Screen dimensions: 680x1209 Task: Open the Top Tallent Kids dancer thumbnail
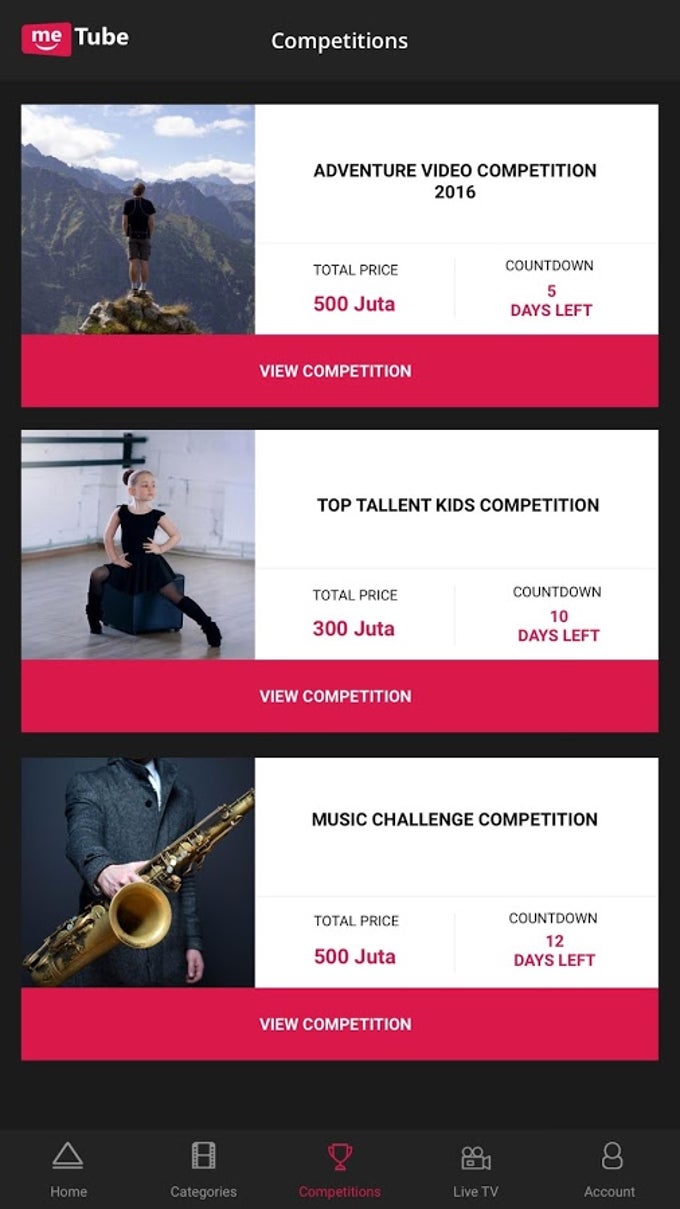click(x=138, y=545)
